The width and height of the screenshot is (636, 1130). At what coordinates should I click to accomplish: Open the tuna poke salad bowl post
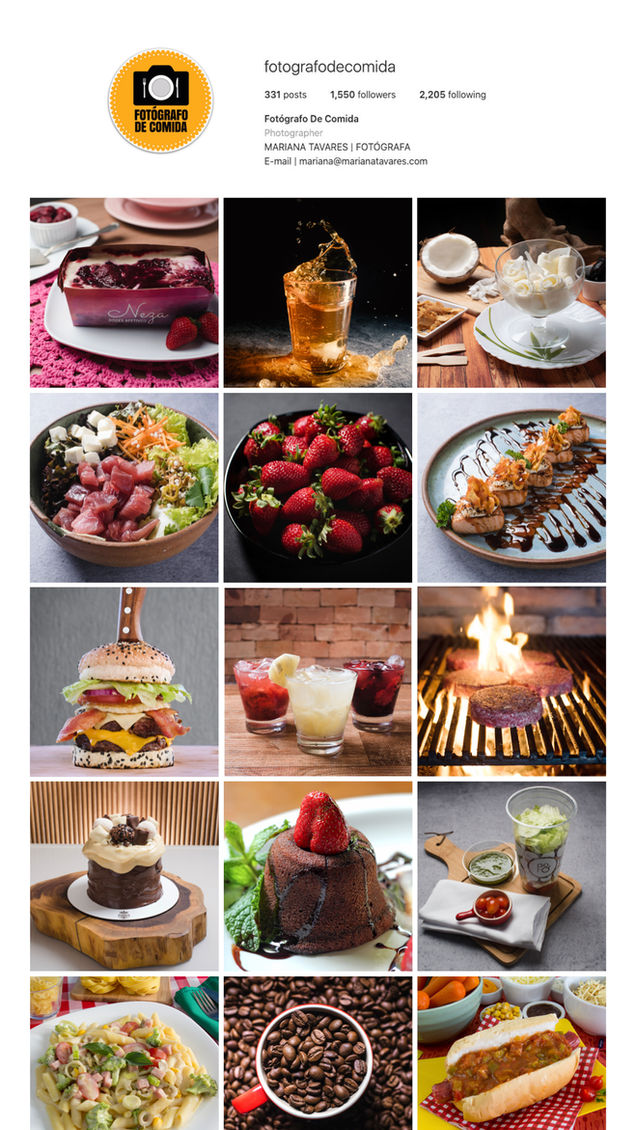[124, 487]
